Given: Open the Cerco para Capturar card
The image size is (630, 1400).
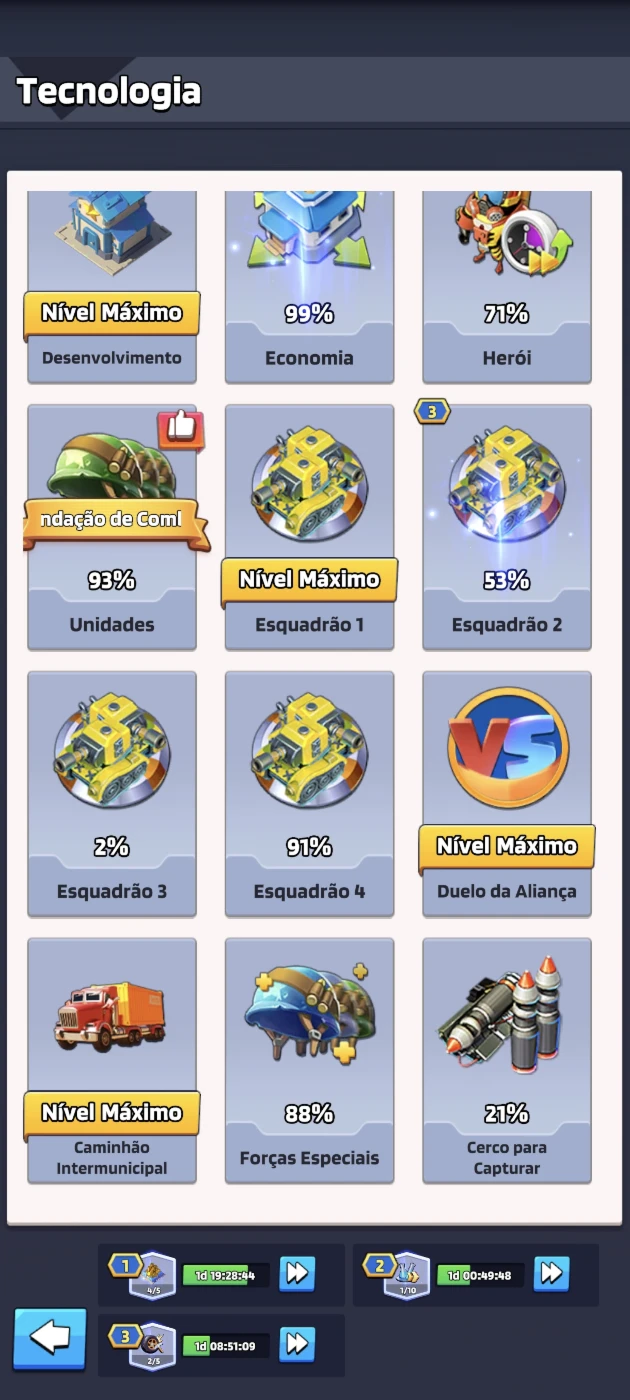Looking at the screenshot, I should 507,1061.
